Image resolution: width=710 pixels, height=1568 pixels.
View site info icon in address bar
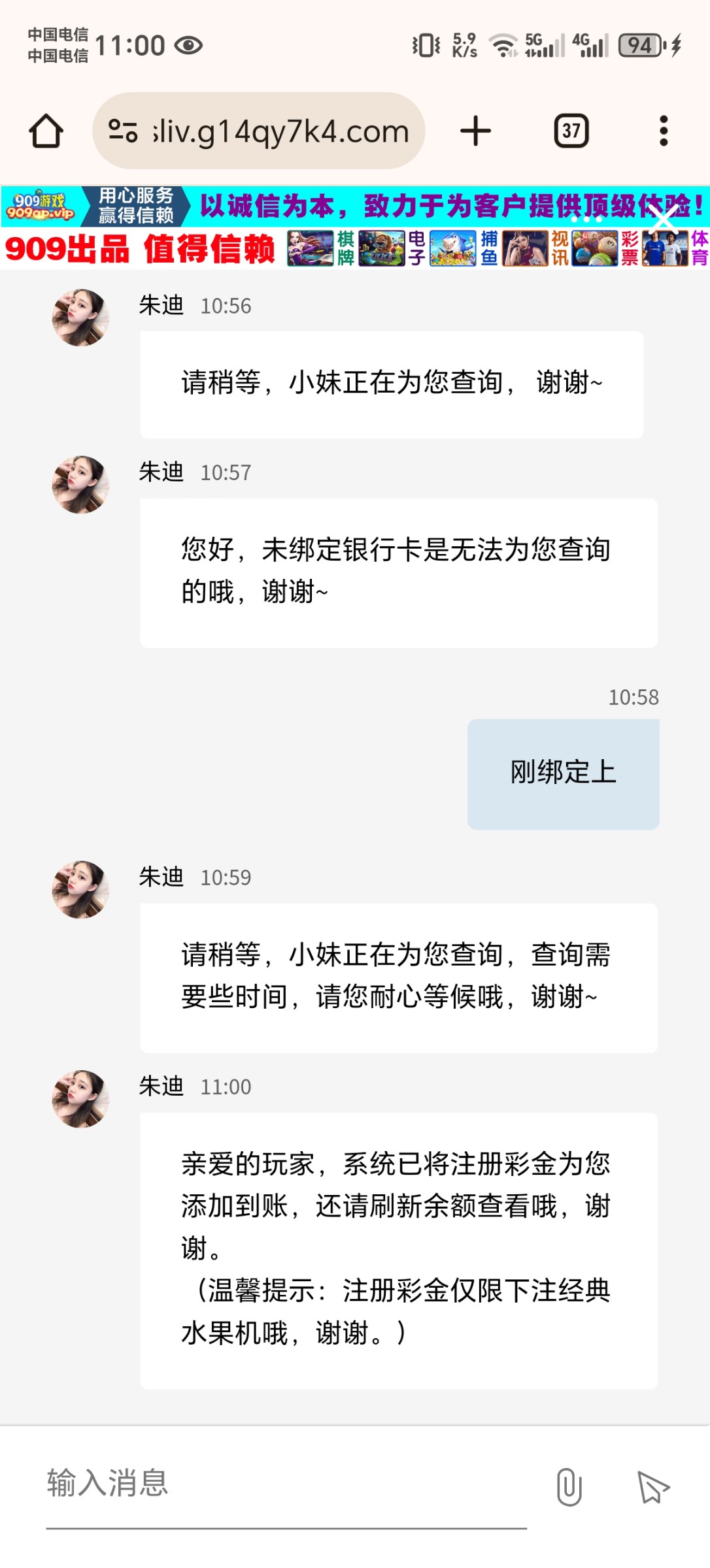pyautogui.click(x=123, y=131)
